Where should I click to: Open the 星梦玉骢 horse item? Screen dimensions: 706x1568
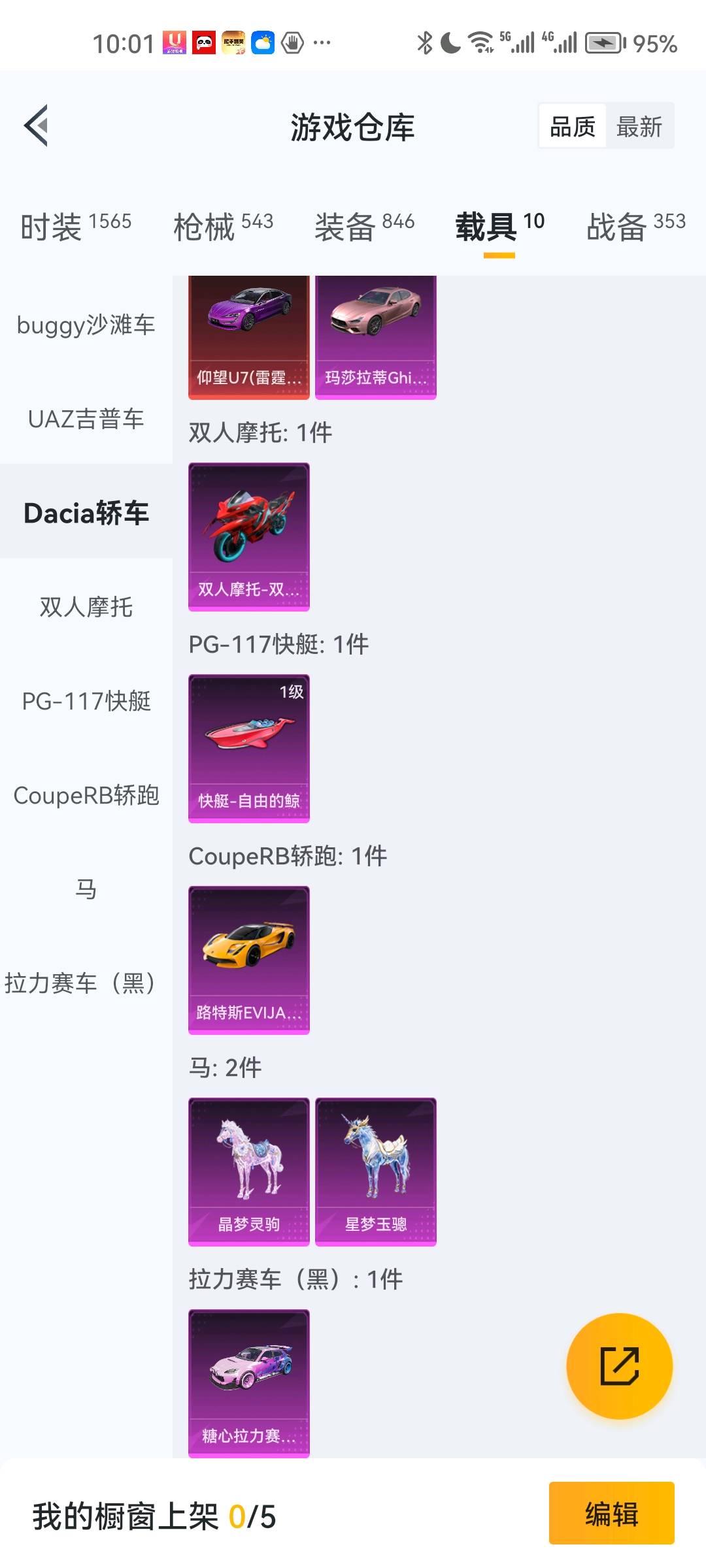[x=375, y=1171]
